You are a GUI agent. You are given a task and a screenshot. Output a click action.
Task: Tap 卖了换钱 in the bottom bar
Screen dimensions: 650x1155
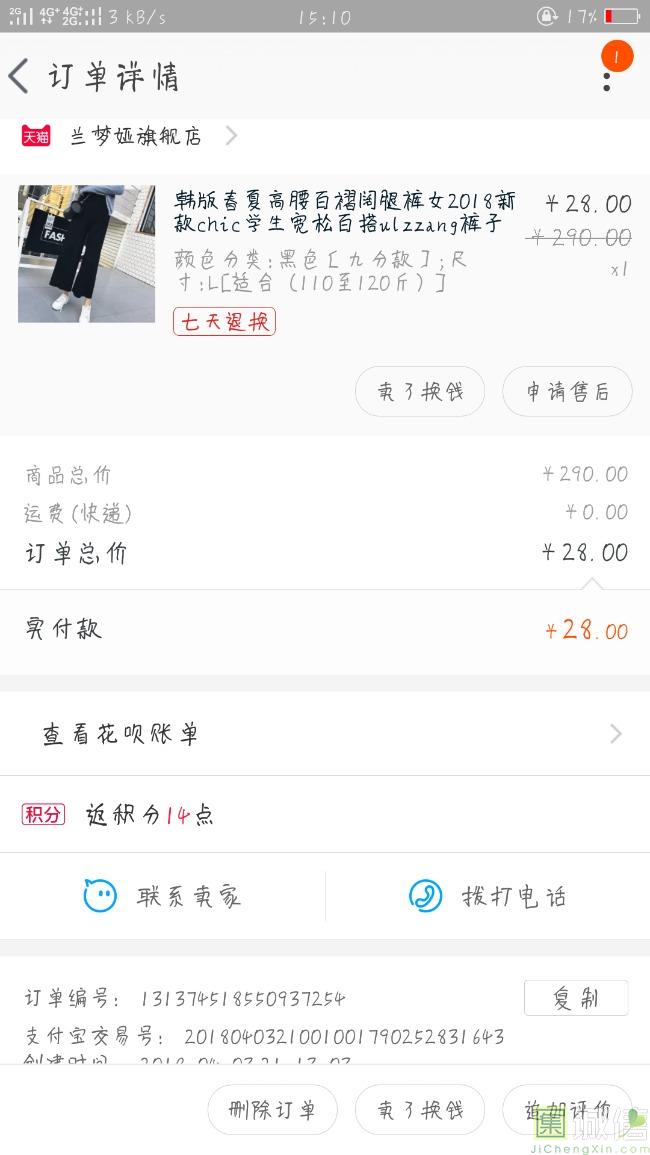coord(420,1110)
